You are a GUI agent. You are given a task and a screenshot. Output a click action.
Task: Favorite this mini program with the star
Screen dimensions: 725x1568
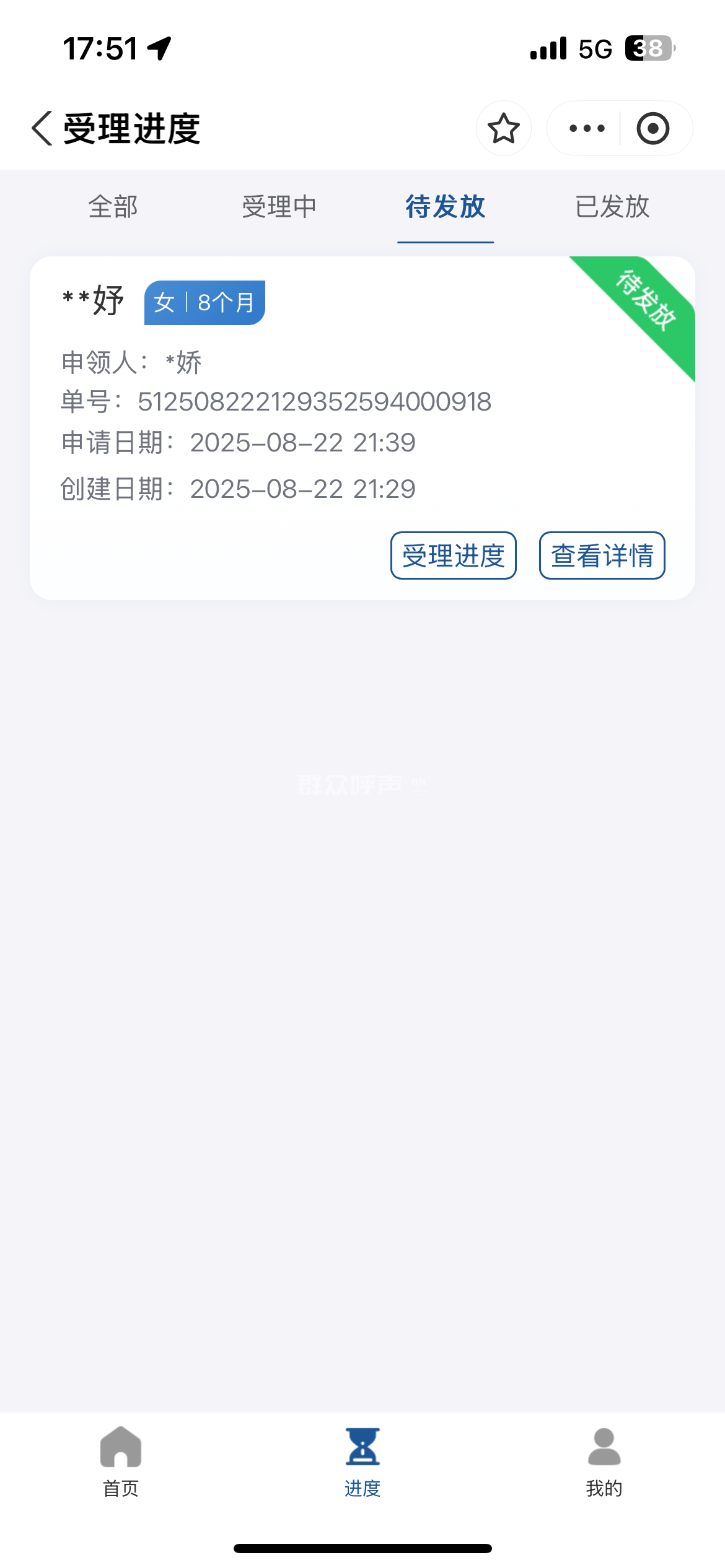(x=503, y=128)
